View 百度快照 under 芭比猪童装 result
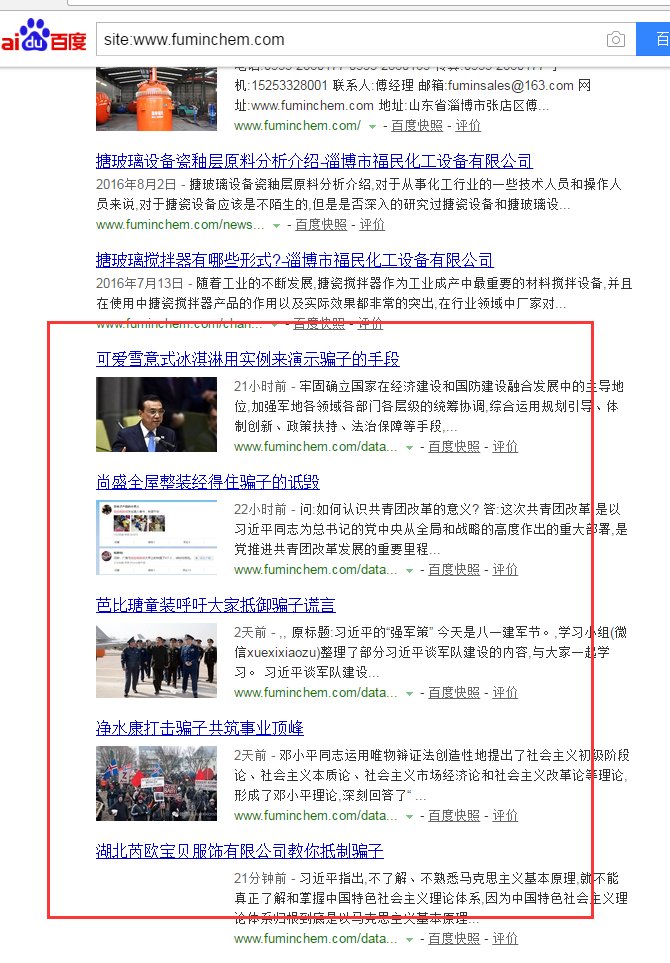Image resolution: width=670 pixels, height=963 pixels. coord(454,693)
